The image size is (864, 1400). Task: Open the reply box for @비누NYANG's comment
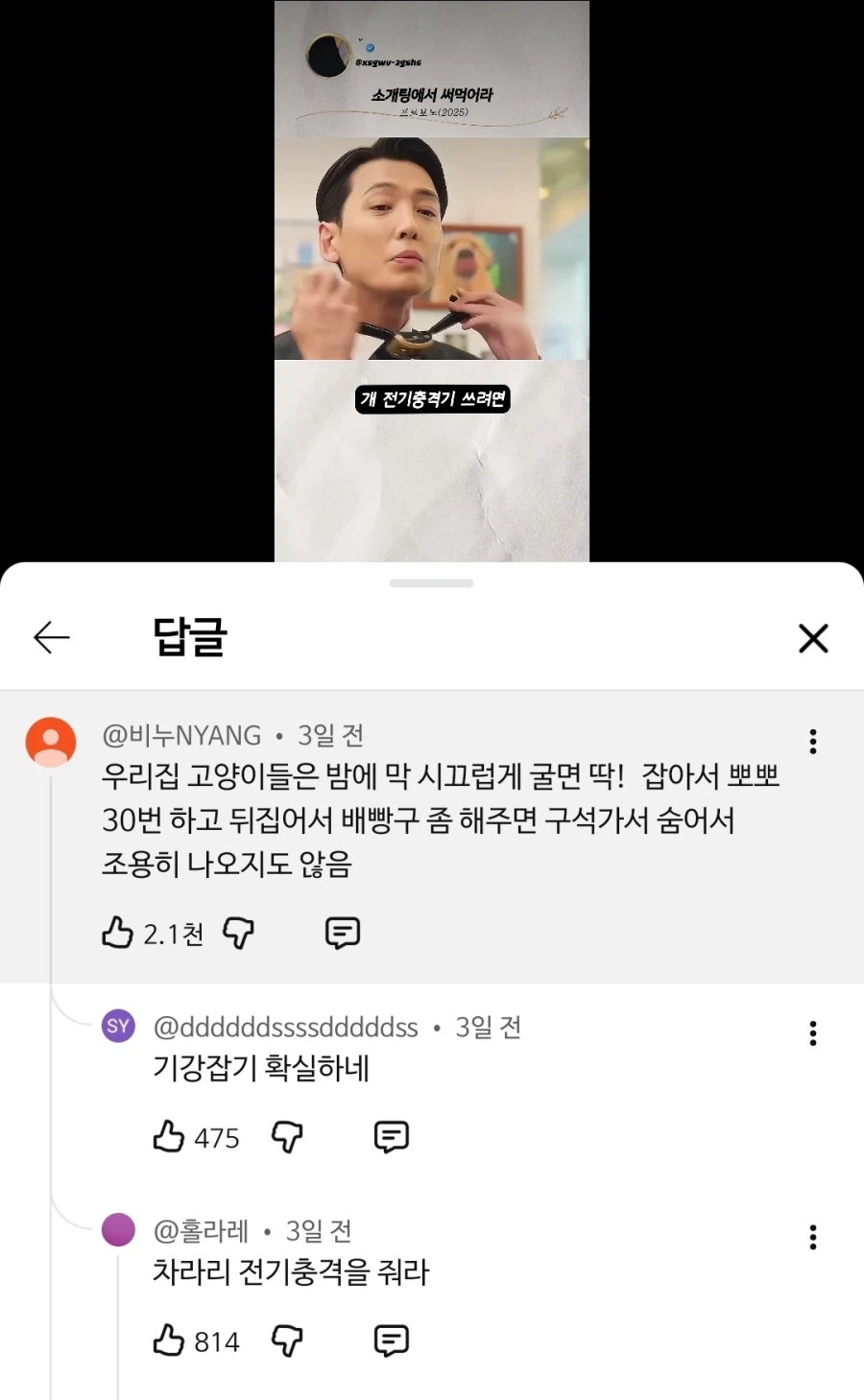pyautogui.click(x=342, y=932)
